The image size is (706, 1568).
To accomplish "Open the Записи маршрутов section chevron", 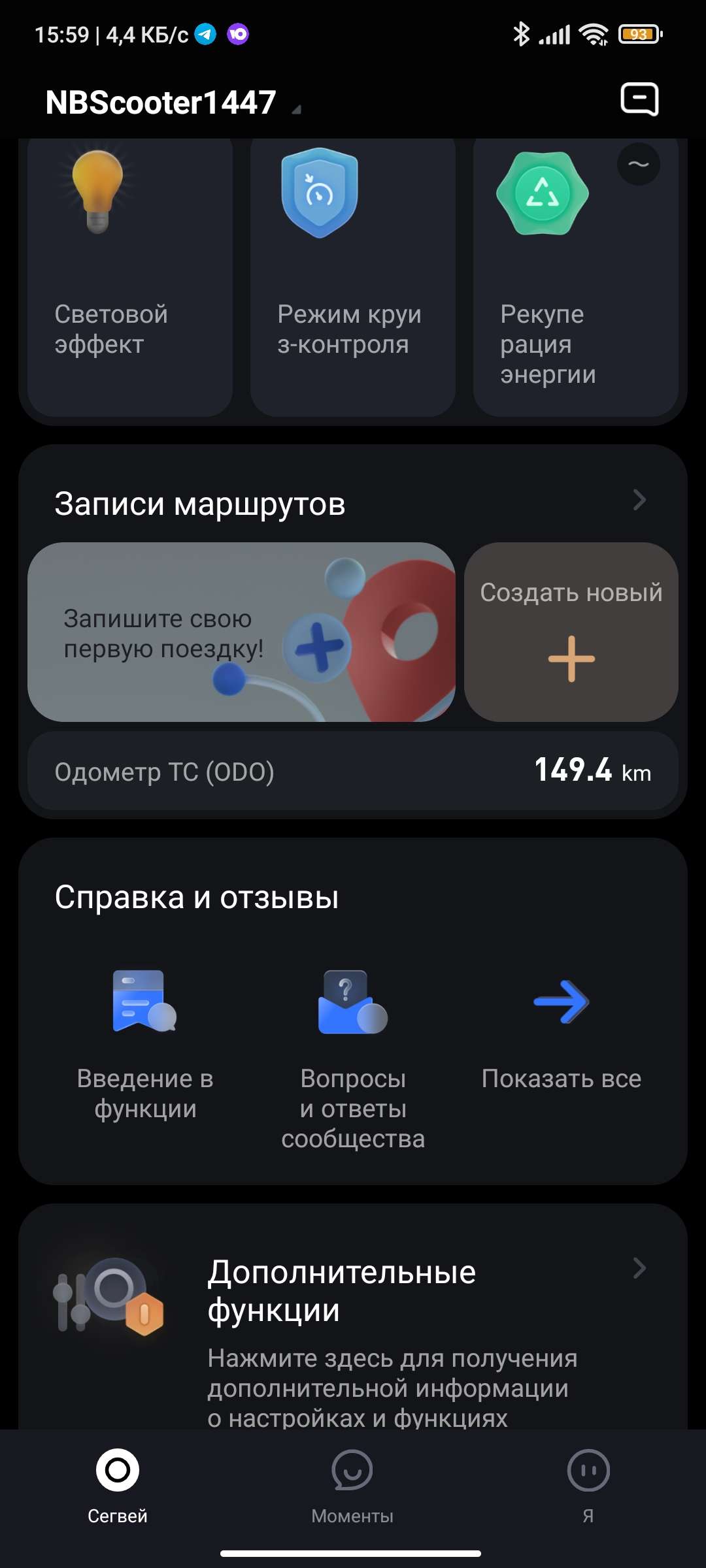I will click(639, 500).
